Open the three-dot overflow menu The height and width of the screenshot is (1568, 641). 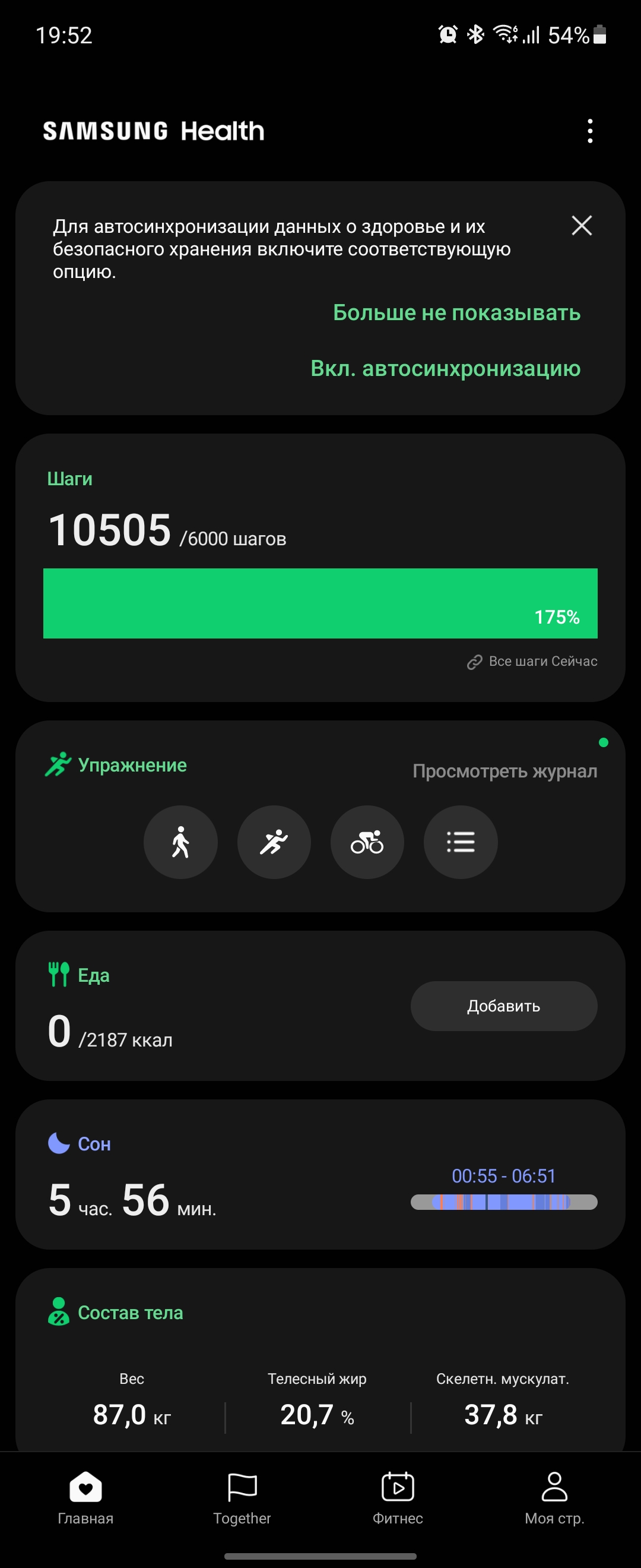coord(590,131)
